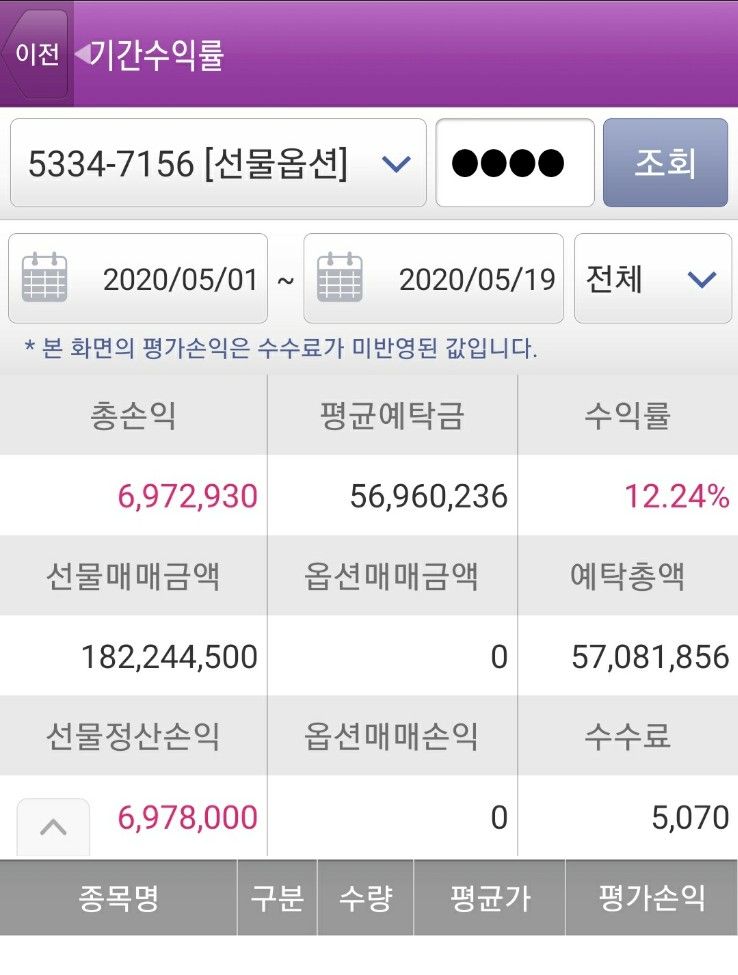Tap the 조회 search button
This screenshot has height=975, width=738.
pos(665,163)
